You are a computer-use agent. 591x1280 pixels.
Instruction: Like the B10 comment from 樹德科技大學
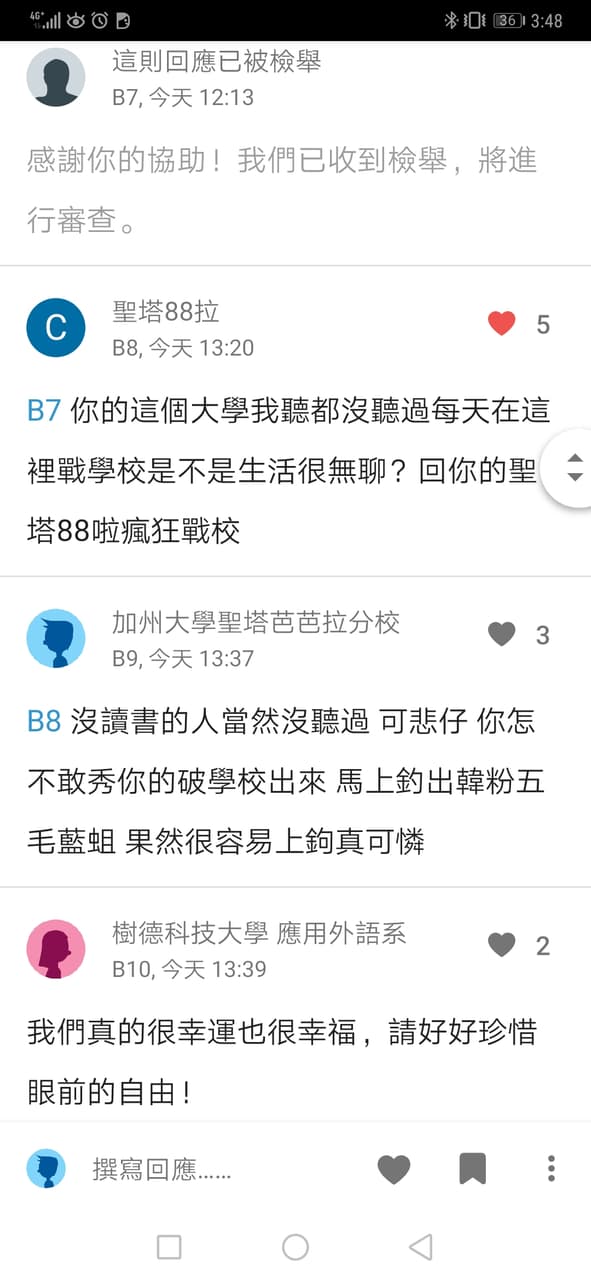501,944
